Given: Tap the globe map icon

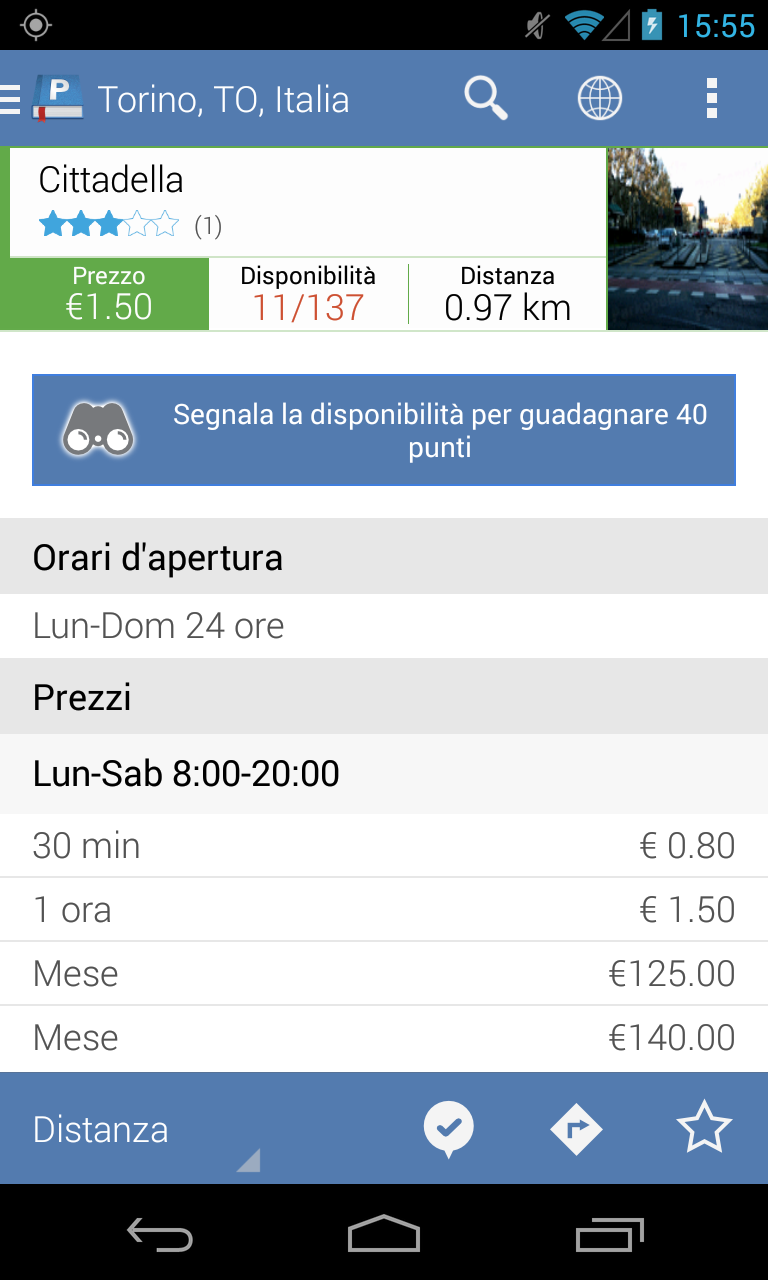Looking at the screenshot, I should pyautogui.click(x=600, y=99).
